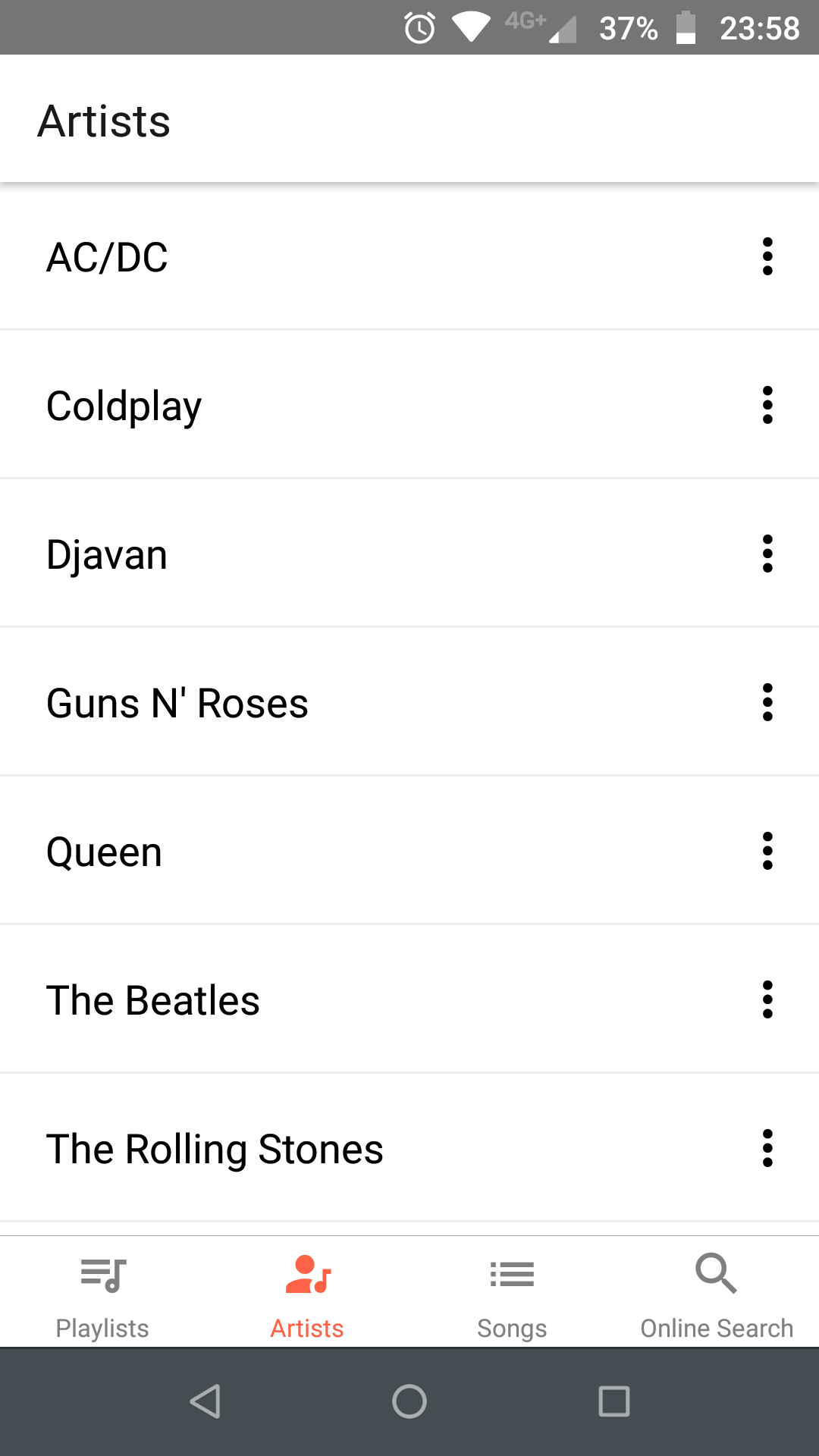Select Coldplay from the artist list
This screenshot has height=1456, width=819.
pyautogui.click(x=124, y=405)
